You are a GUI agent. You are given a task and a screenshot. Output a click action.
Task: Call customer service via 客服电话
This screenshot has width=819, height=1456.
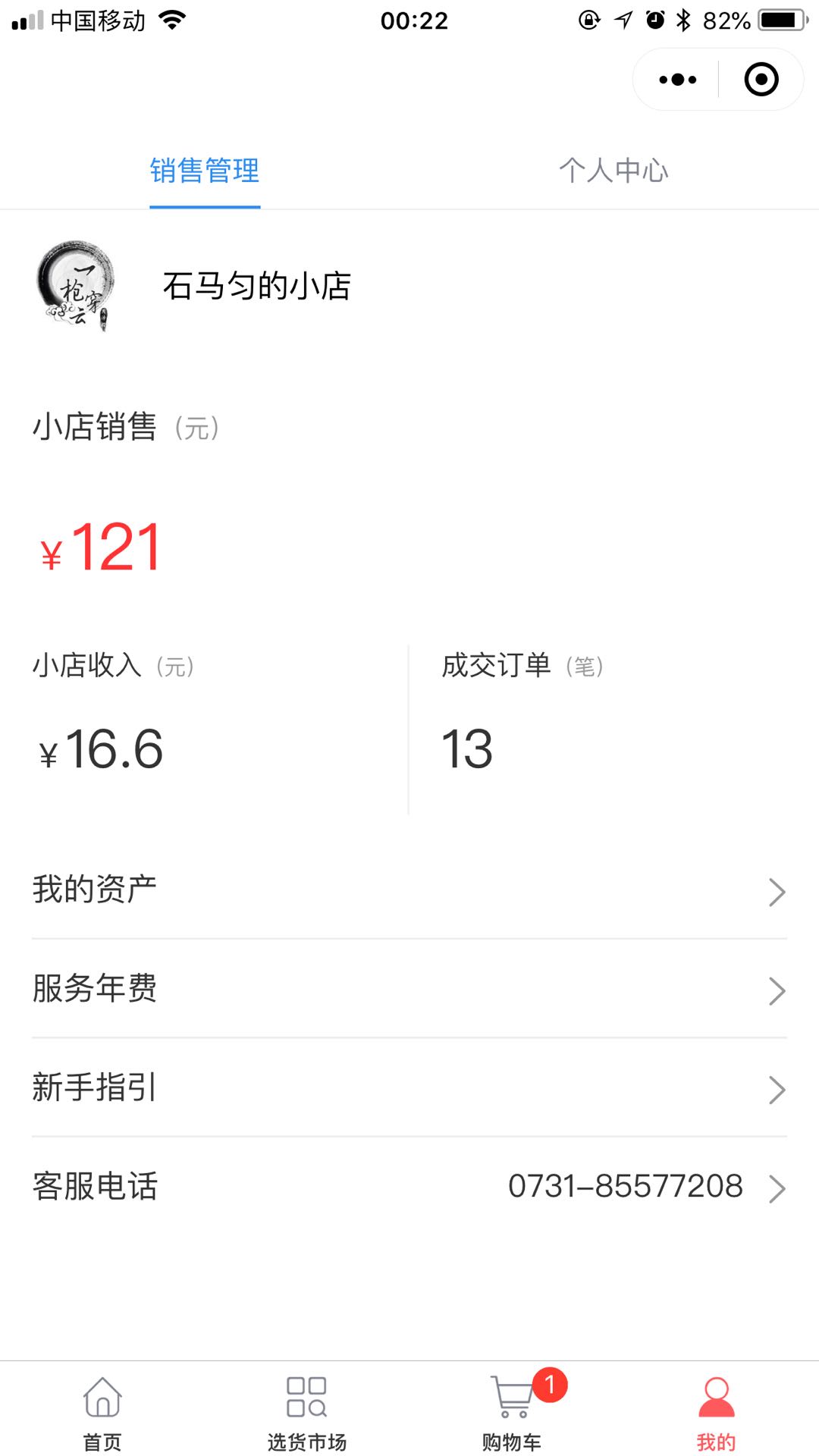409,1186
